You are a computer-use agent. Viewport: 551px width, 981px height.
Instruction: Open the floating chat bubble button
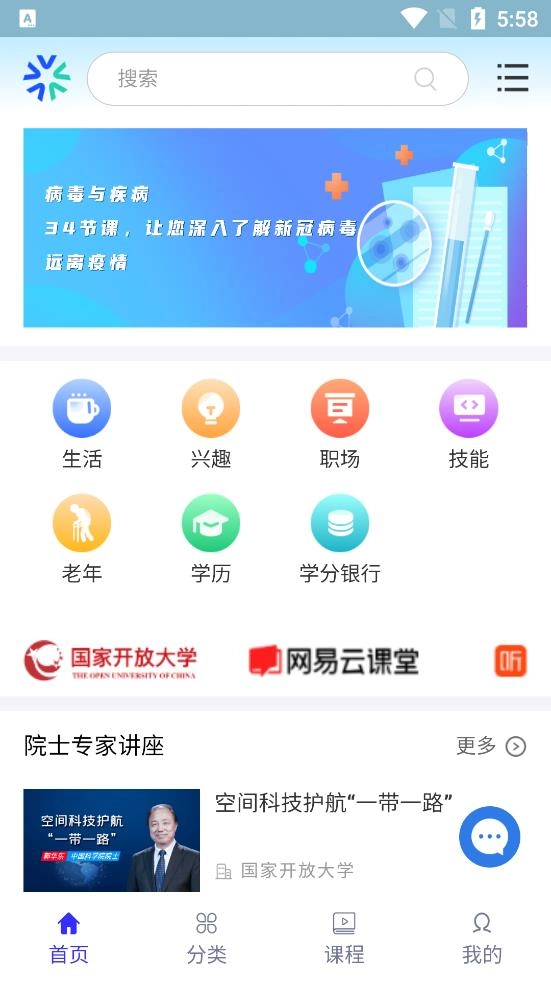489,836
